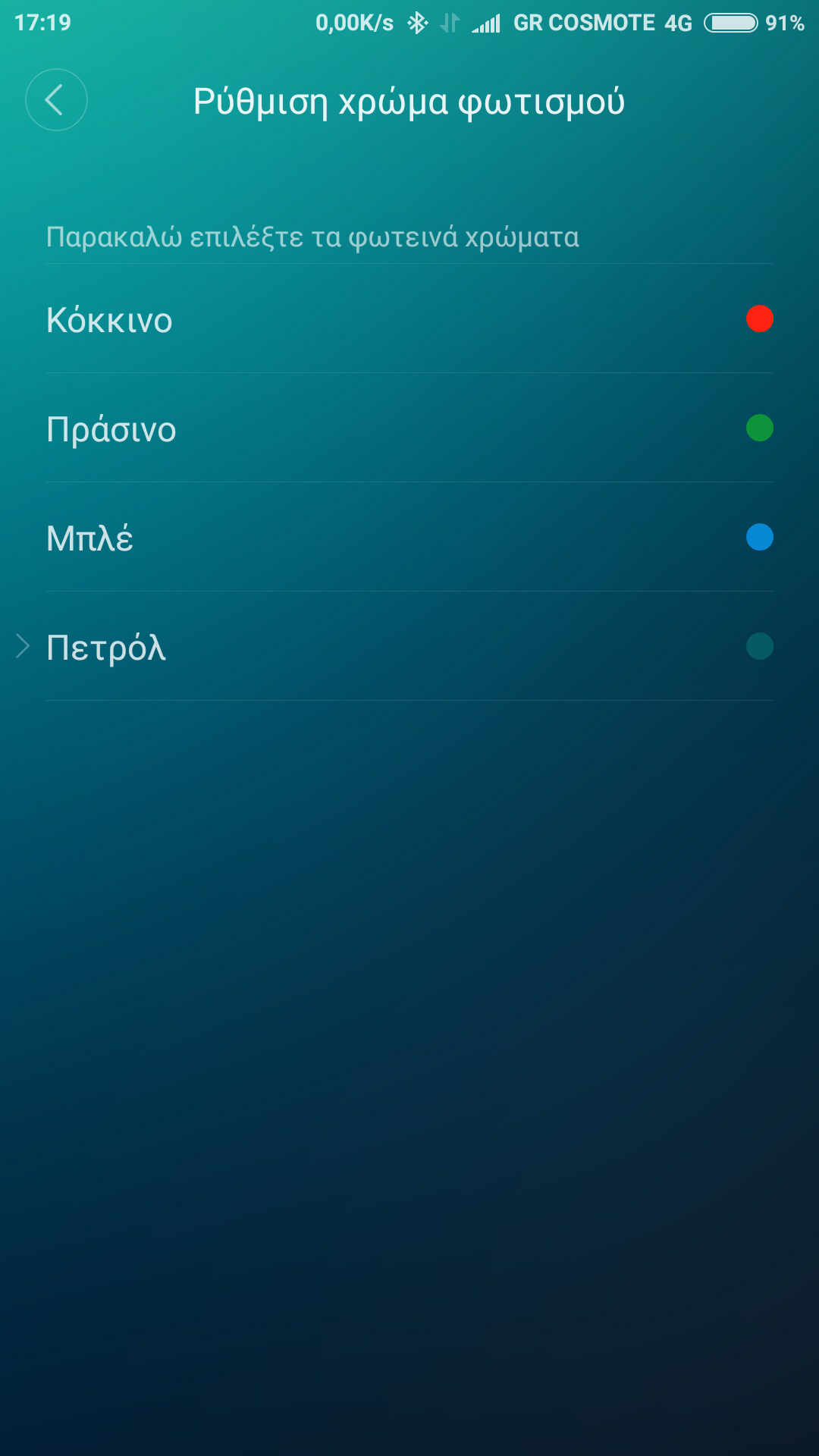
Task: Go back using the back arrow
Action: tap(56, 100)
